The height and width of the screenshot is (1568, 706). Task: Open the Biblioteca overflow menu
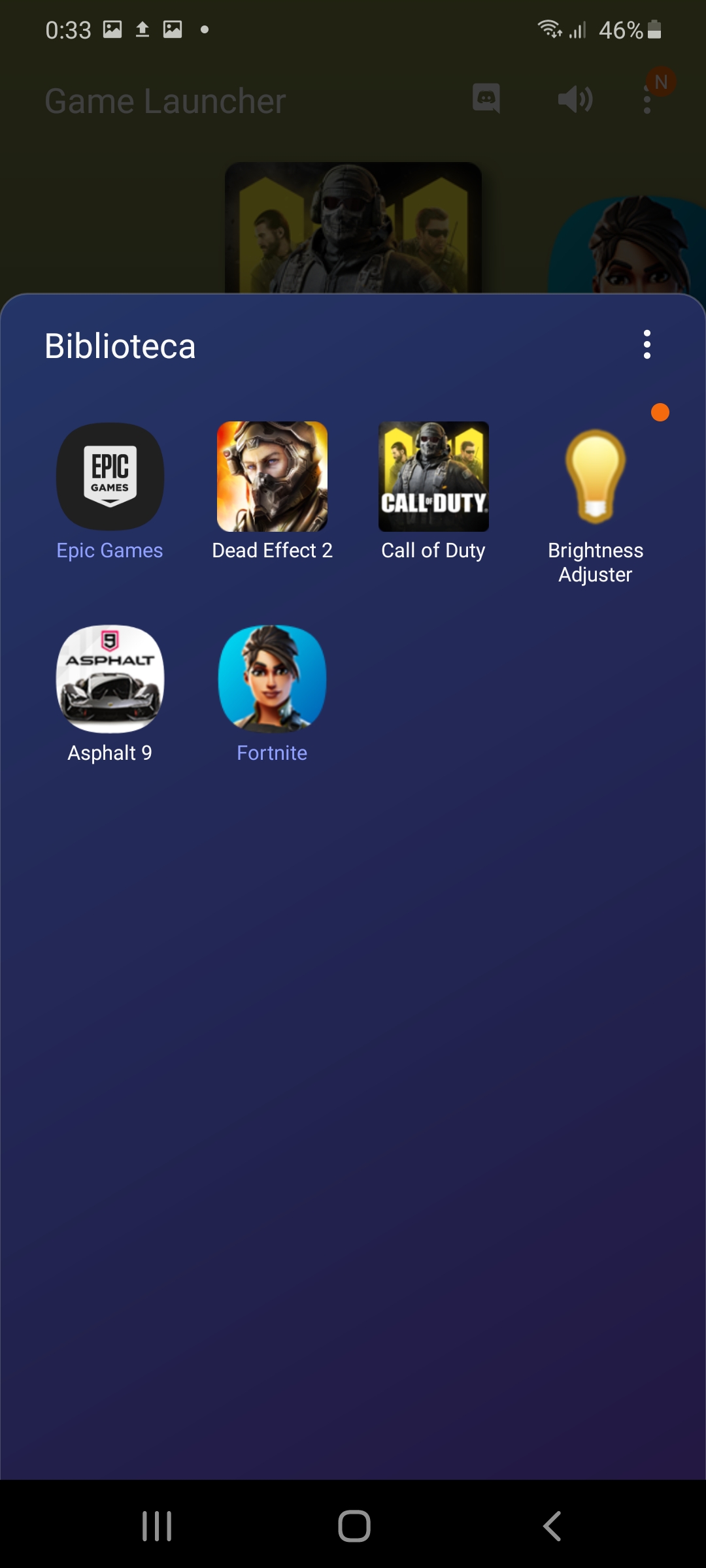647,344
